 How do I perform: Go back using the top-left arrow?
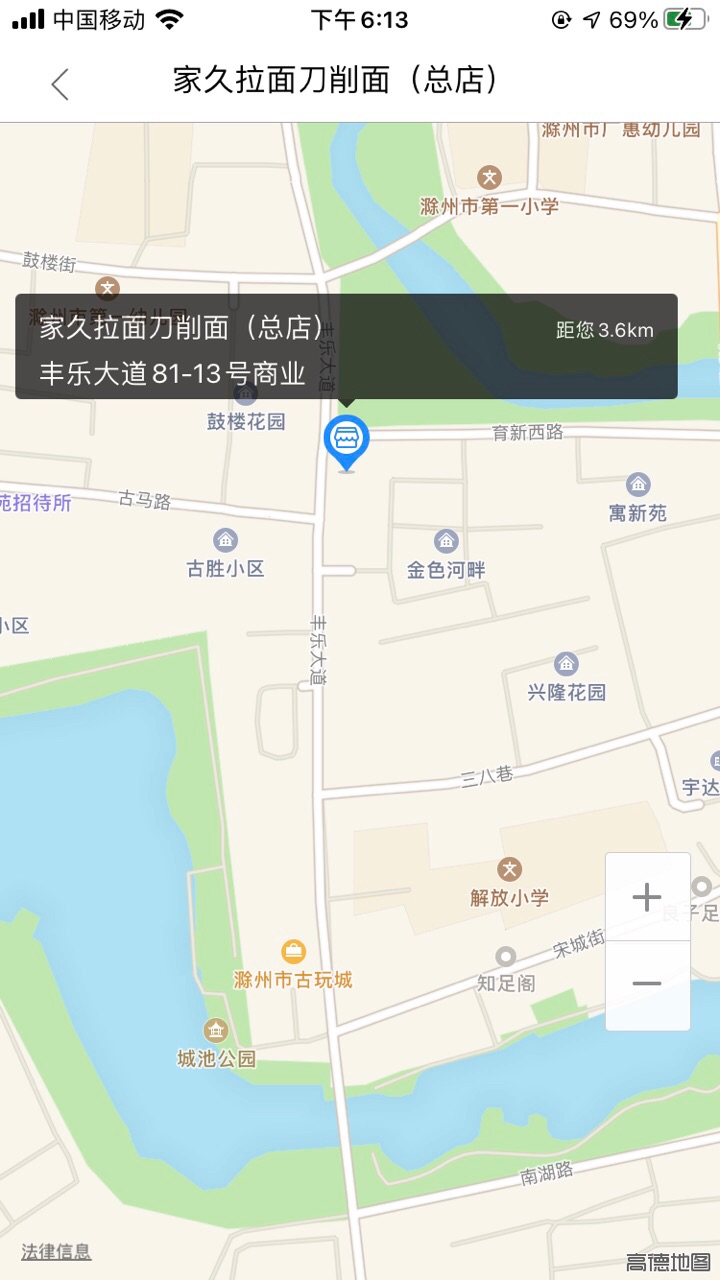[x=60, y=84]
